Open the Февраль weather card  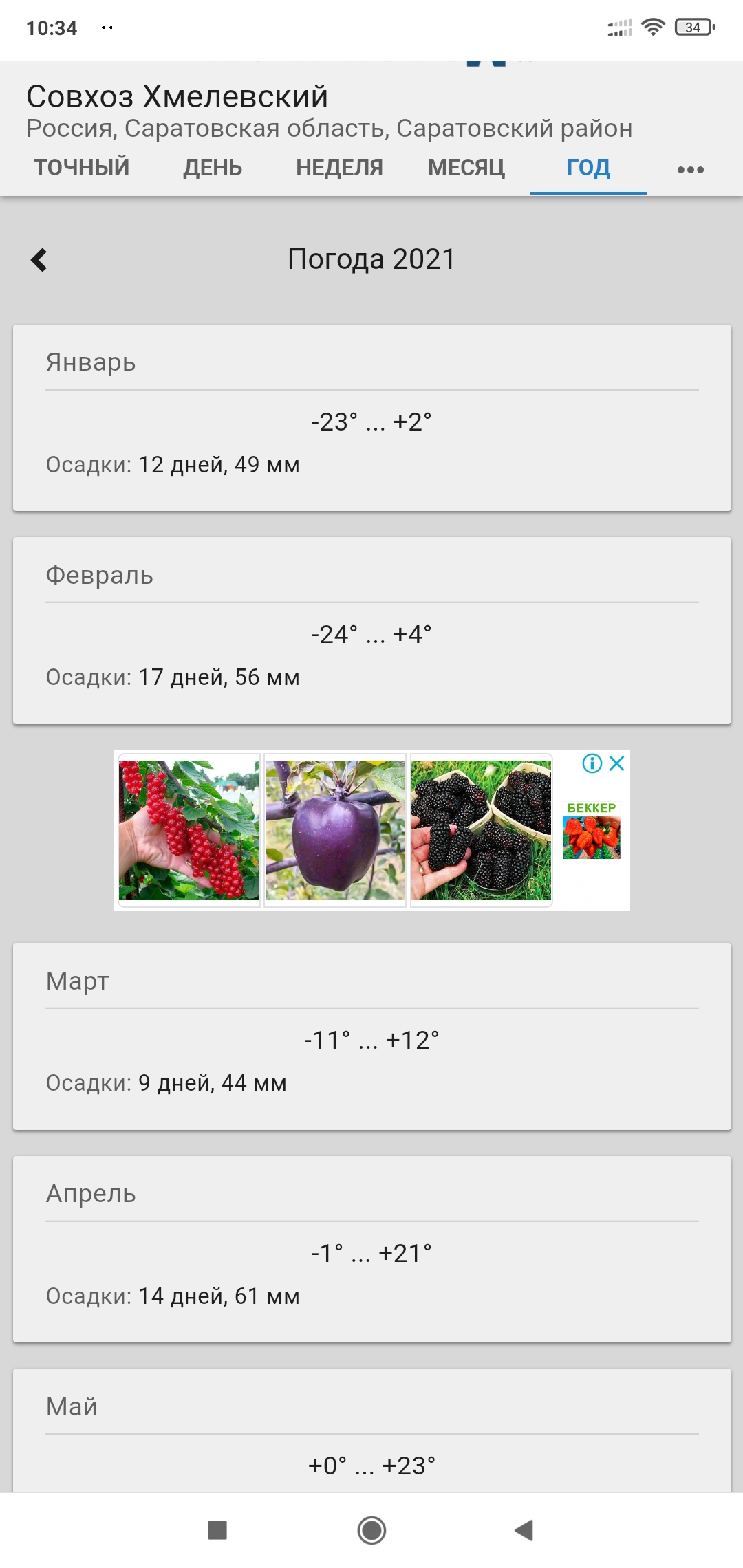pos(371,630)
